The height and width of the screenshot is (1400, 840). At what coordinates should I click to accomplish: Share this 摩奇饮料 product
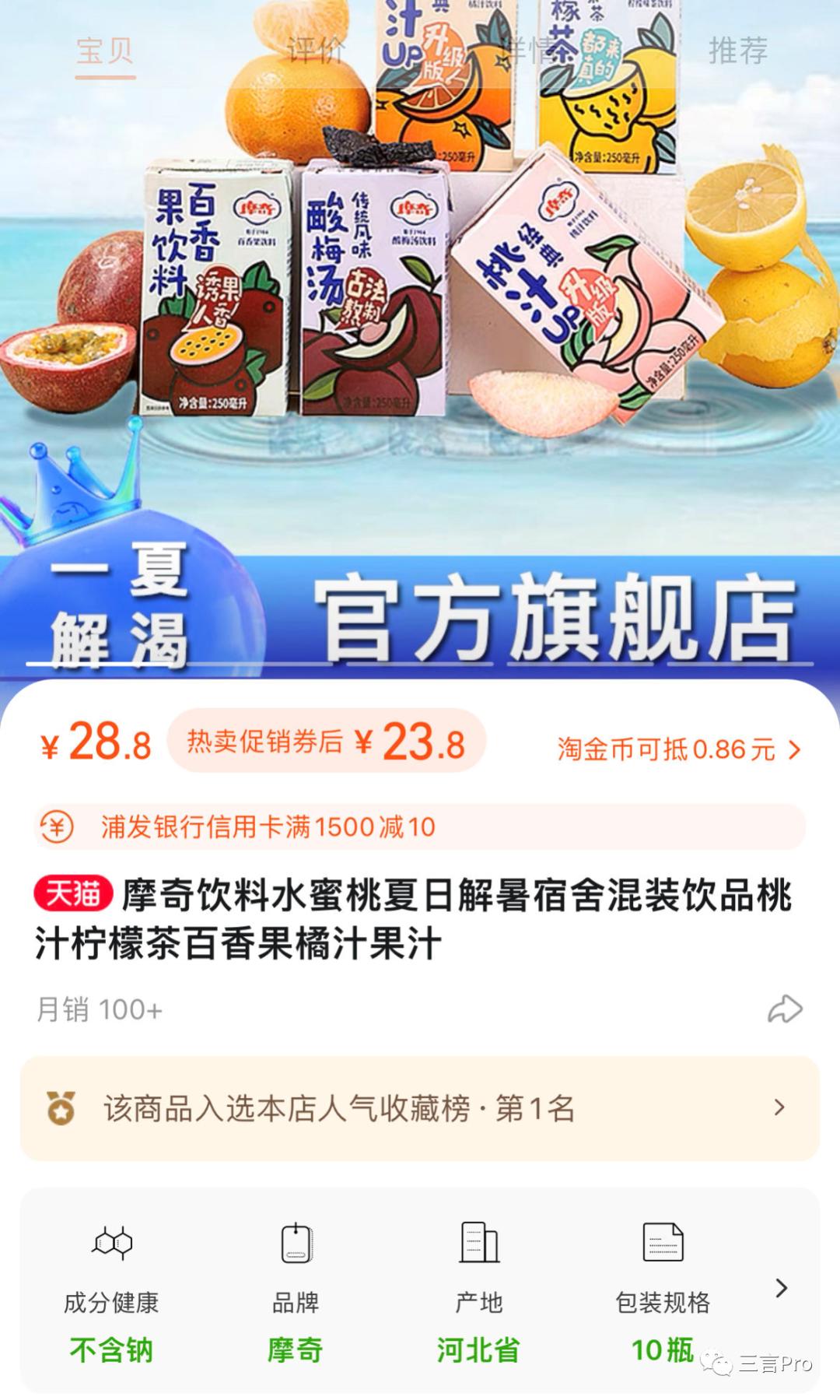point(784,1009)
